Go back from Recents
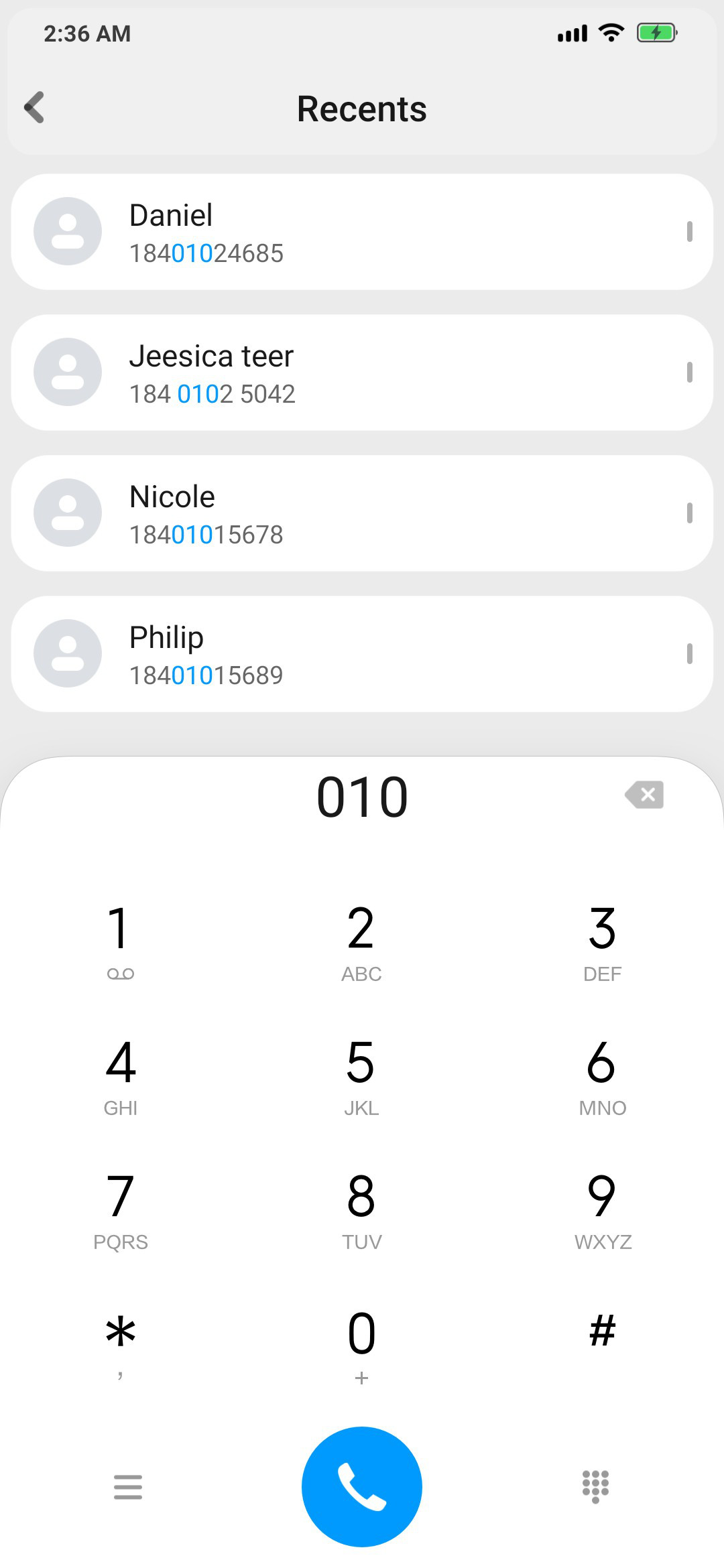The height and width of the screenshot is (1568, 724). (x=34, y=107)
